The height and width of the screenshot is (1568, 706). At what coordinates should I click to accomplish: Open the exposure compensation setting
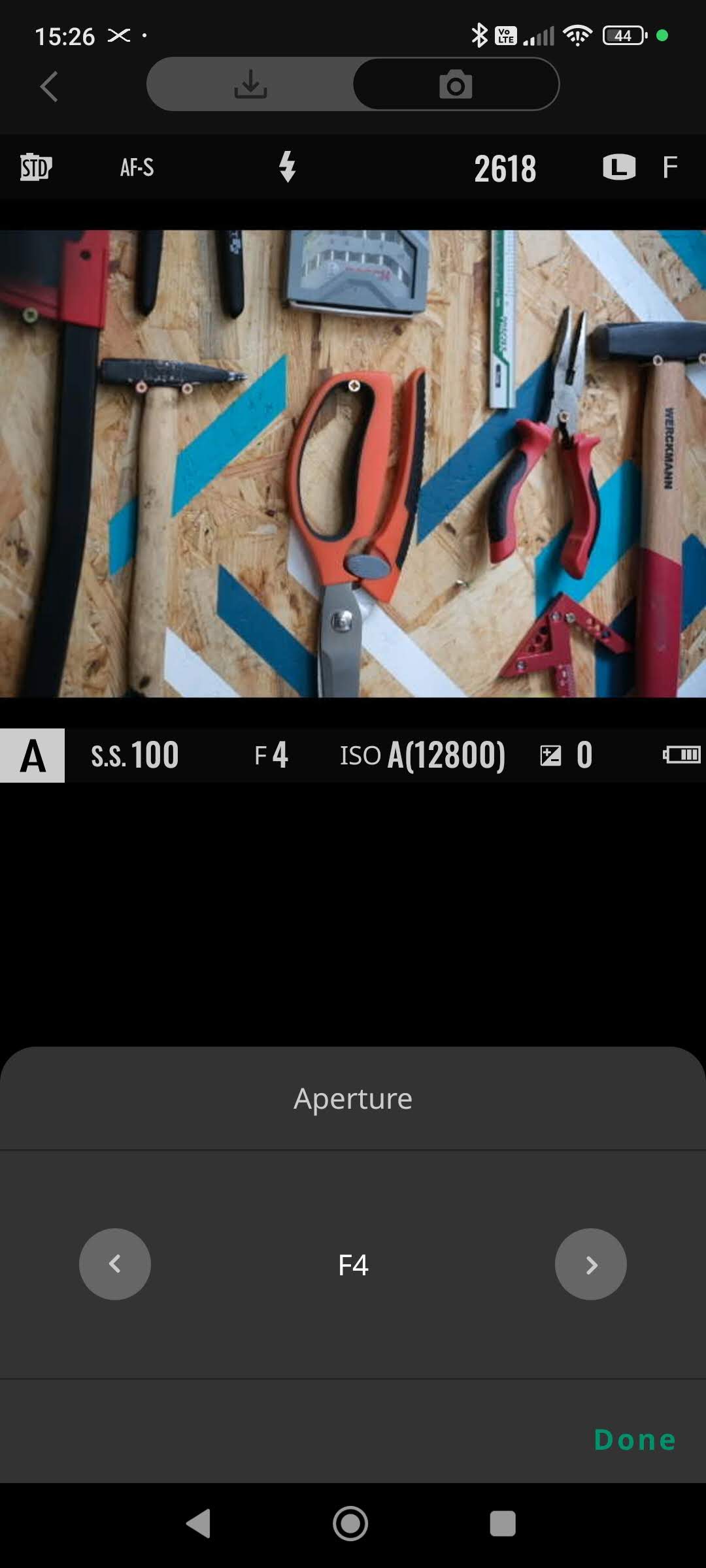[x=566, y=755]
